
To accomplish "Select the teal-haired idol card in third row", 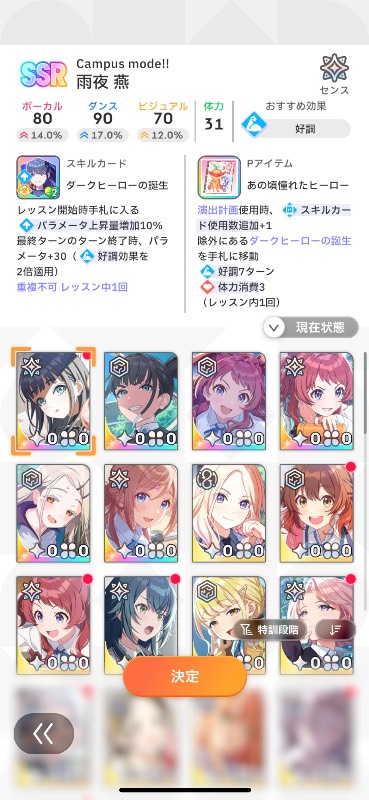I will pos(141,625).
